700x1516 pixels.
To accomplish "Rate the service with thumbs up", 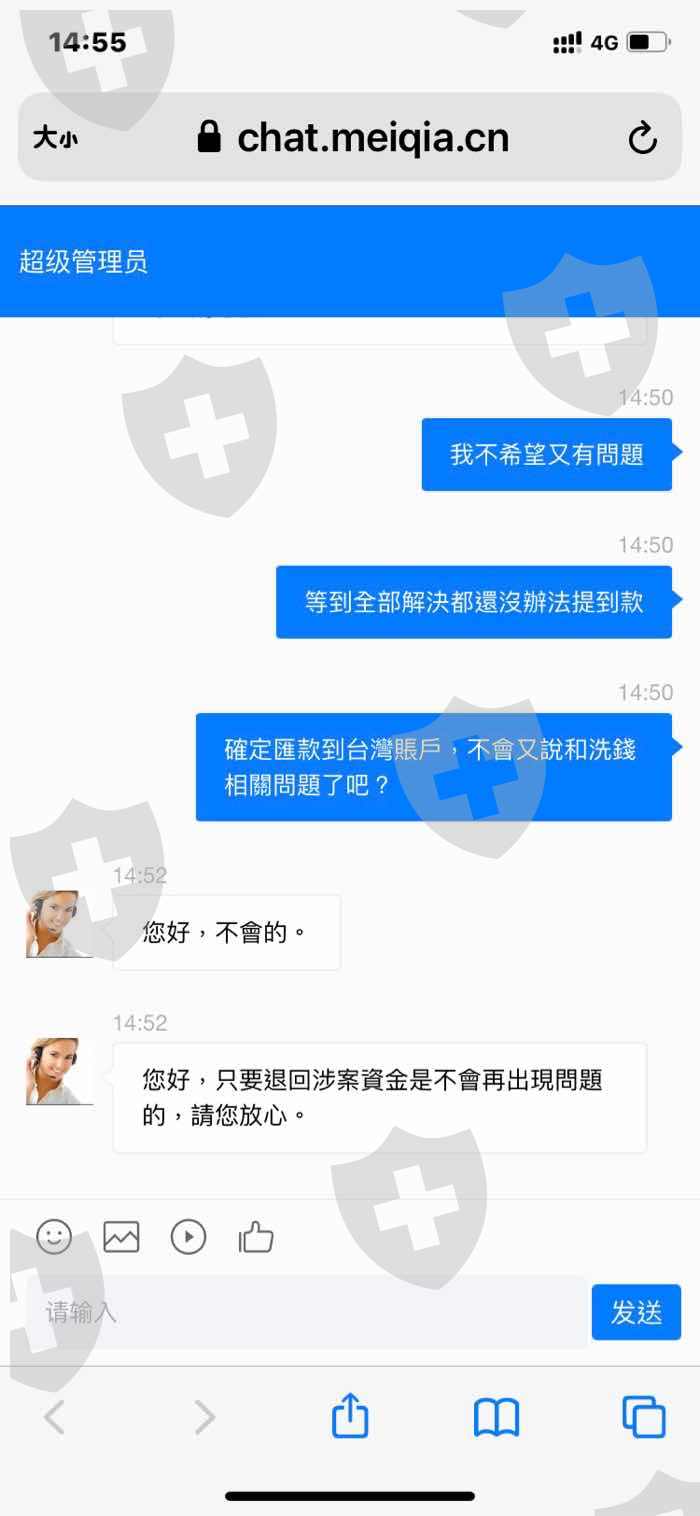I will [x=256, y=1237].
